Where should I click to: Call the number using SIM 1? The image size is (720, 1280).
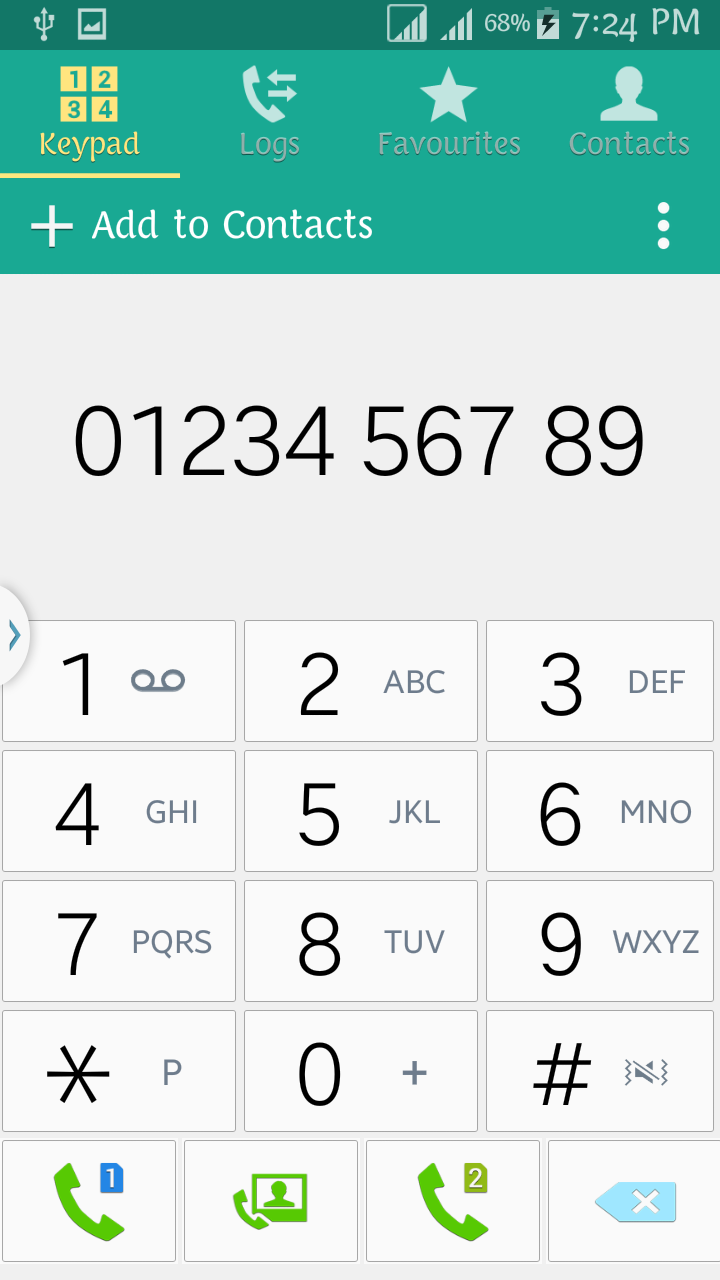point(89,1201)
